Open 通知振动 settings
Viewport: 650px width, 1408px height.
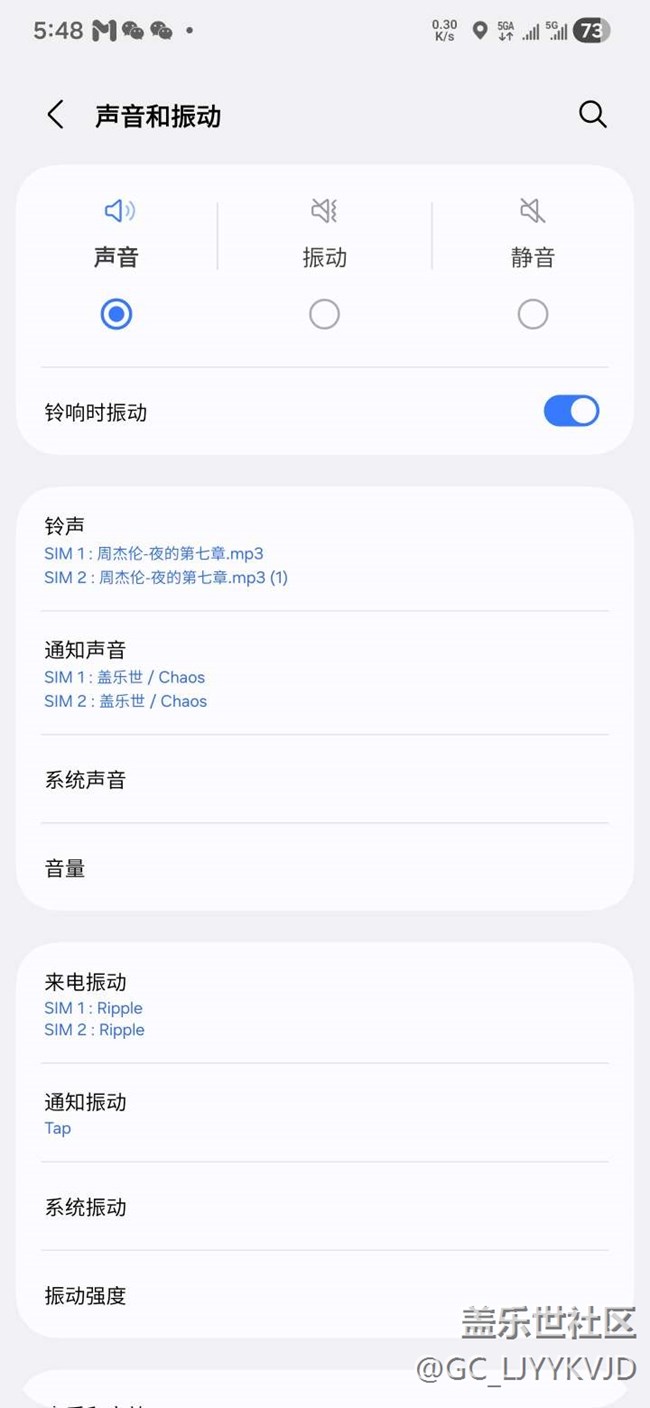pos(324,1113)
